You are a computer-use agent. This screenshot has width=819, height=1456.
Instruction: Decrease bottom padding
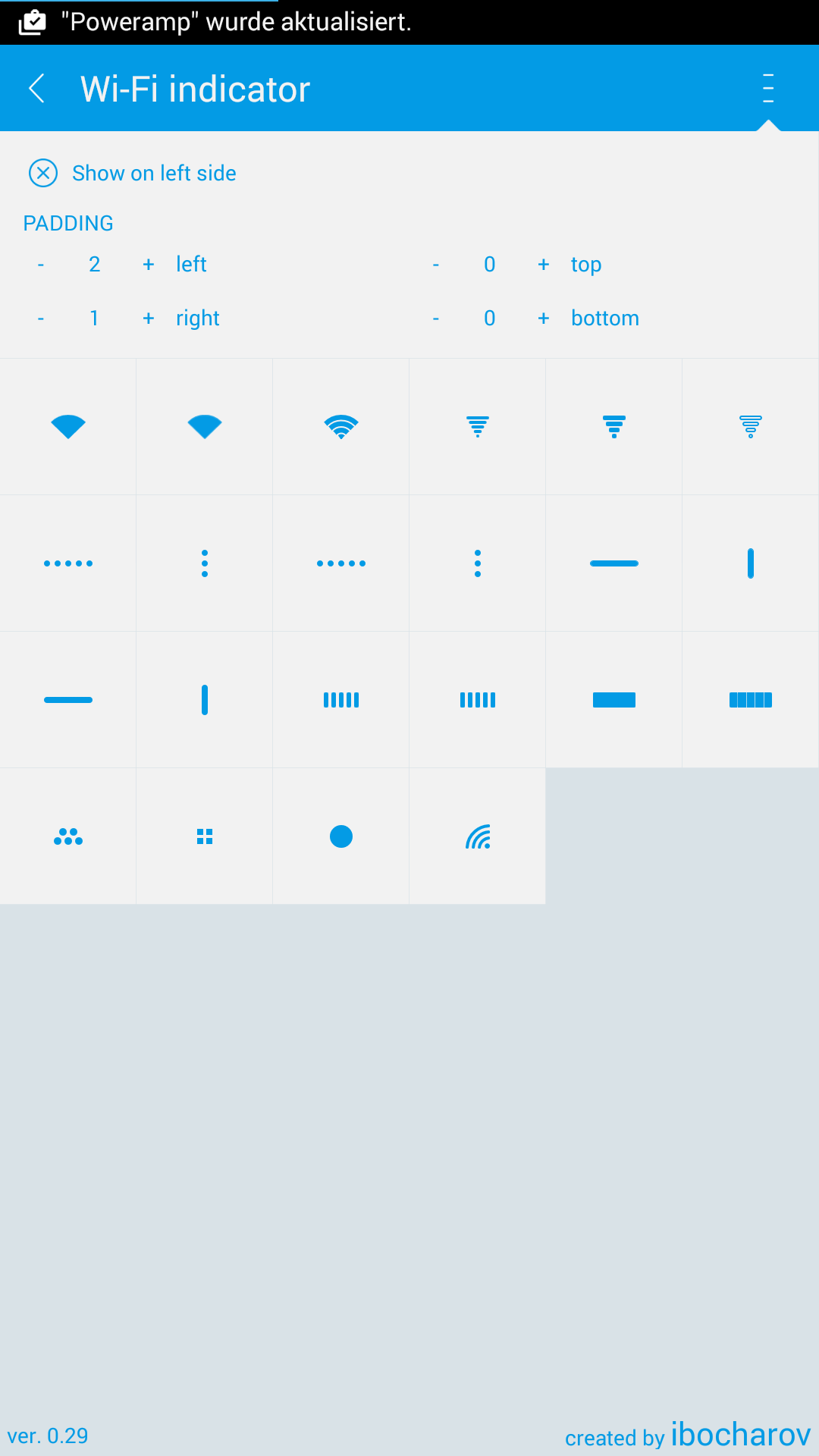click(x=436, y=318)
